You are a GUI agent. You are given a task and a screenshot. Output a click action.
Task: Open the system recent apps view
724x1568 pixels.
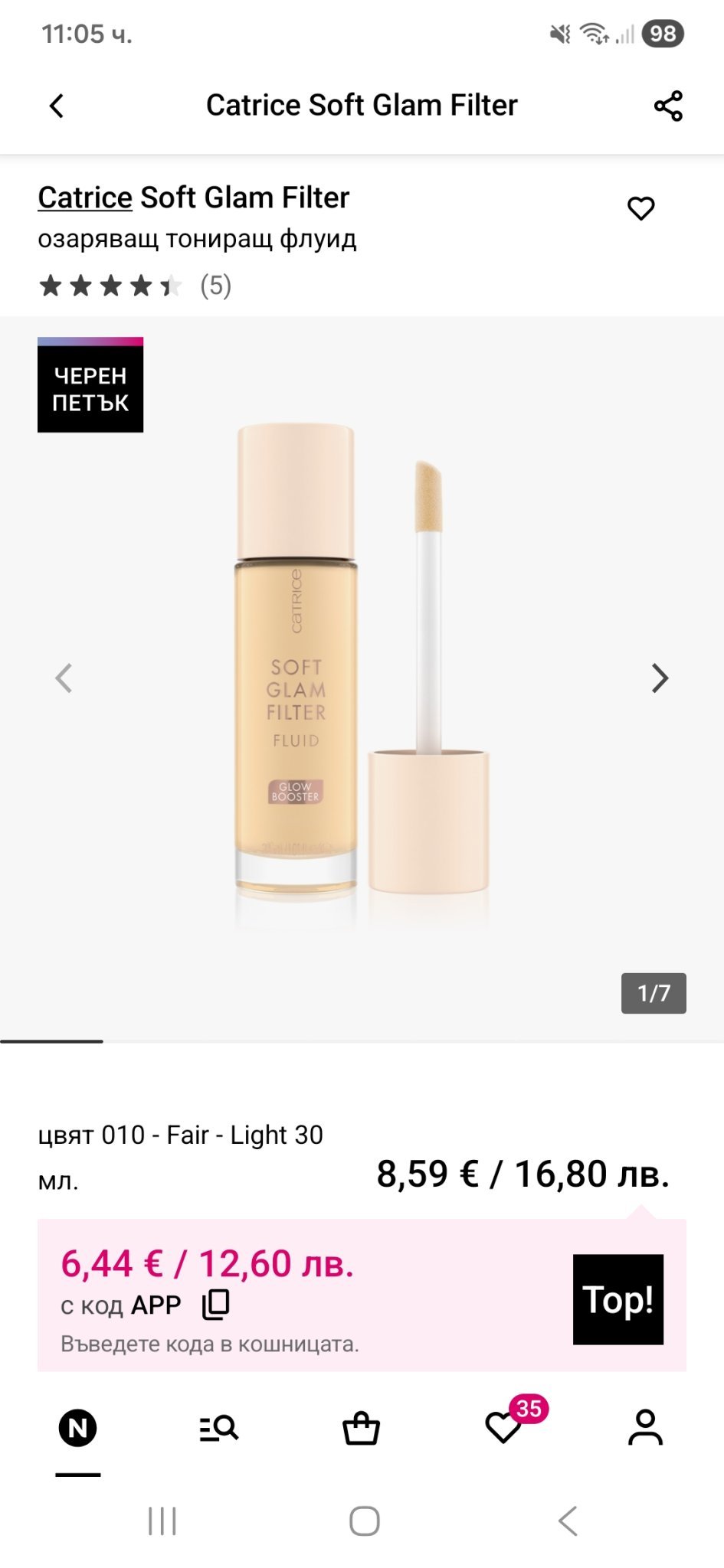coord(162,1521)
